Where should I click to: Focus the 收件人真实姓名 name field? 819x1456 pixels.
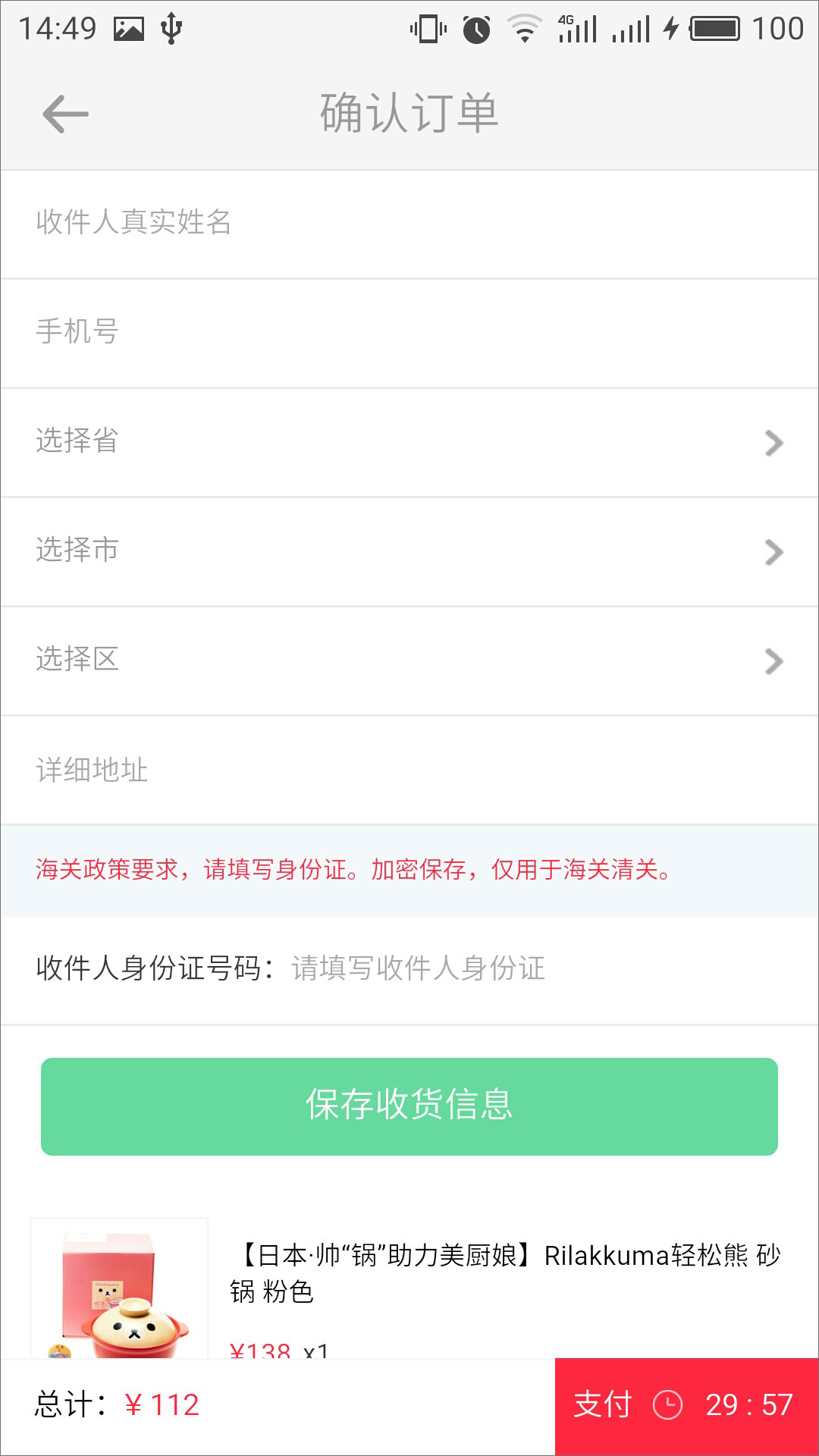[409, 223]
